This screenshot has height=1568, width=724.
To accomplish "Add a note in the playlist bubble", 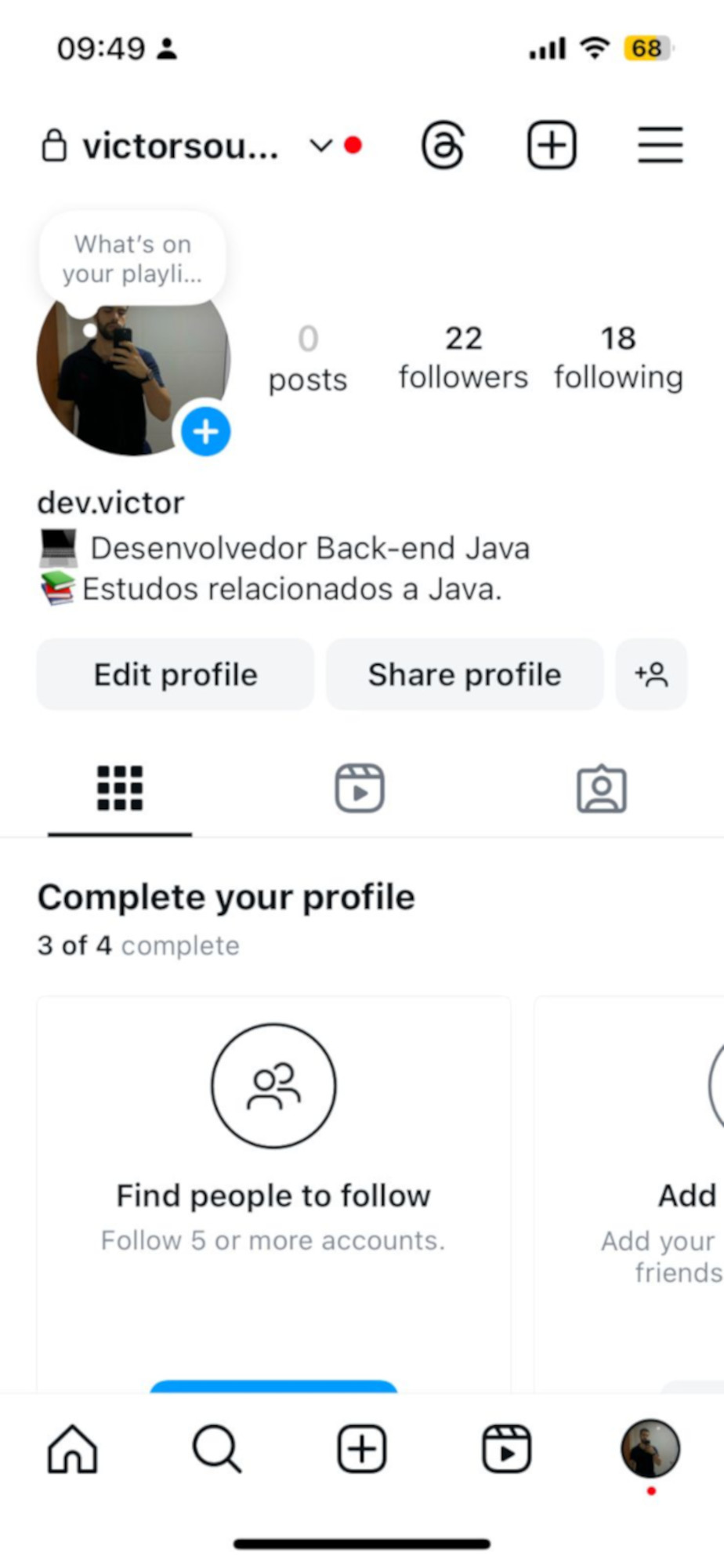I will (132, 259).
